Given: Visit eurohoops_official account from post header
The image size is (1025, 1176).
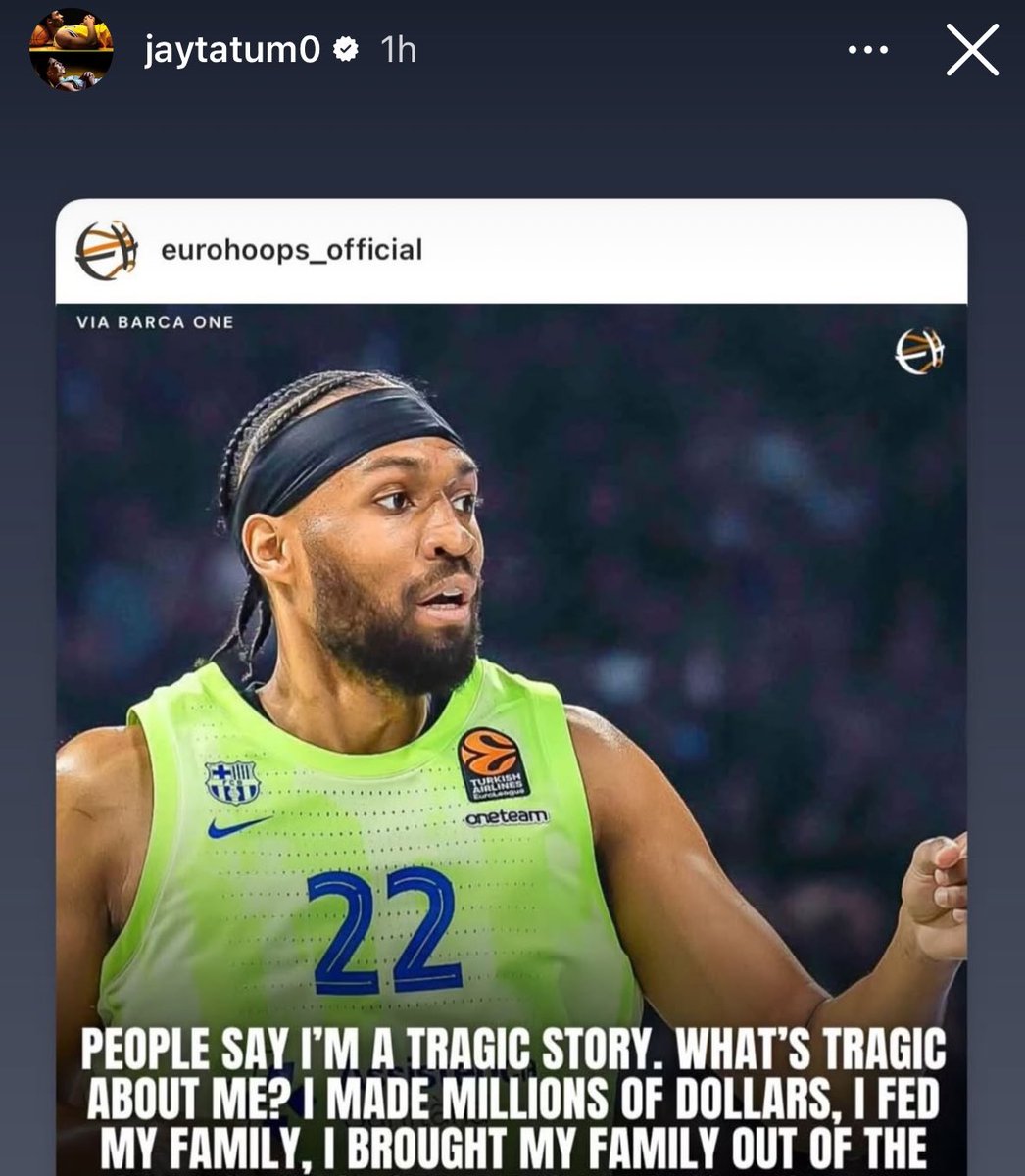Looking at the screenshot, I should point(291,250).
